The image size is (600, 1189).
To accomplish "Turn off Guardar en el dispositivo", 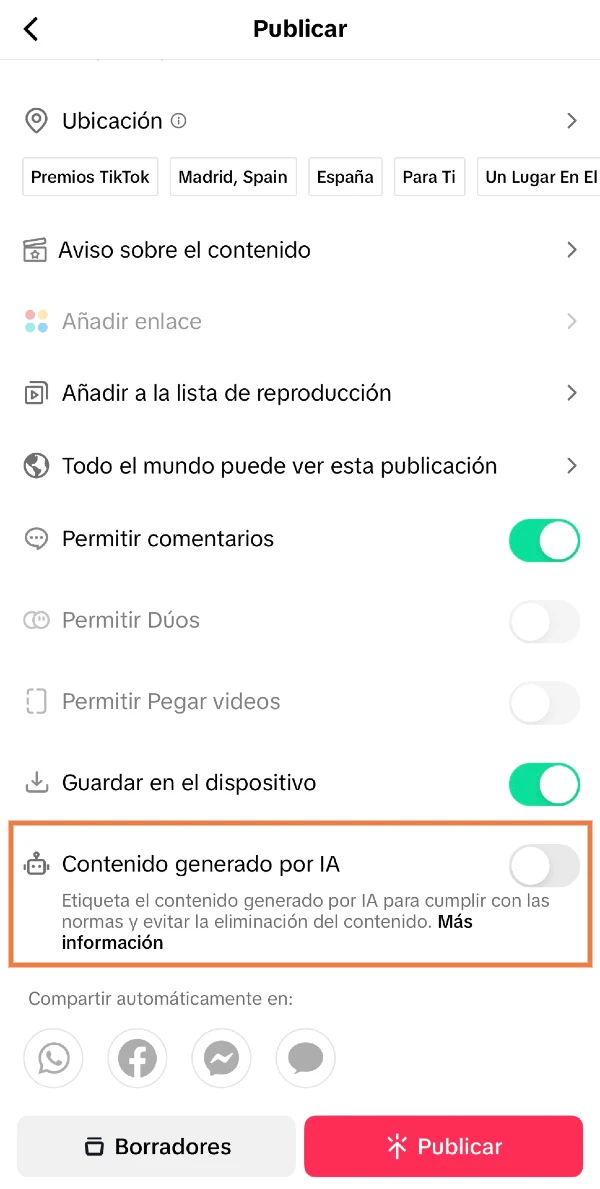I will [544, 784].
